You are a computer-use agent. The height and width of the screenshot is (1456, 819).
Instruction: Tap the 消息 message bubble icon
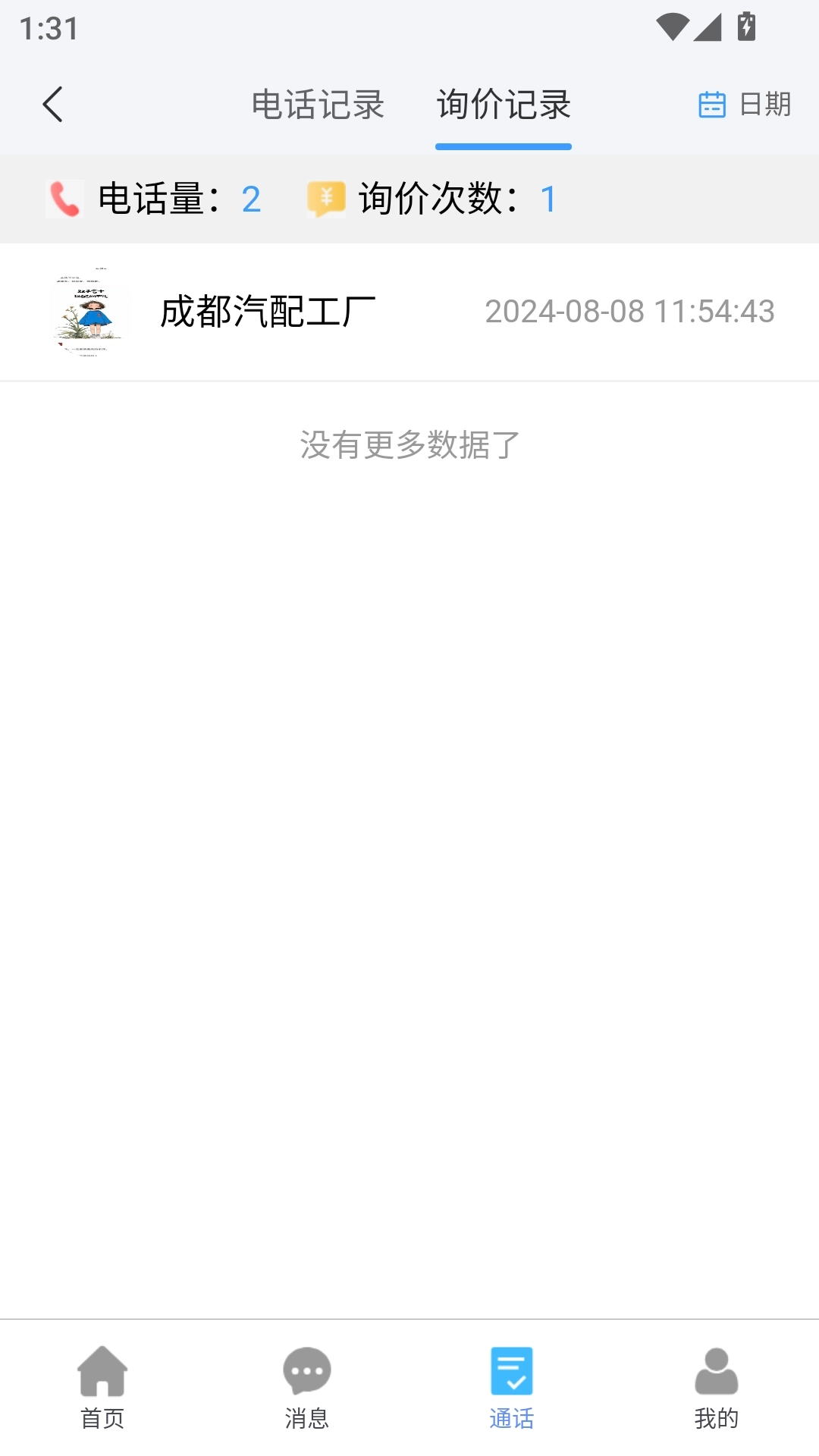[x=307, y=1370]
